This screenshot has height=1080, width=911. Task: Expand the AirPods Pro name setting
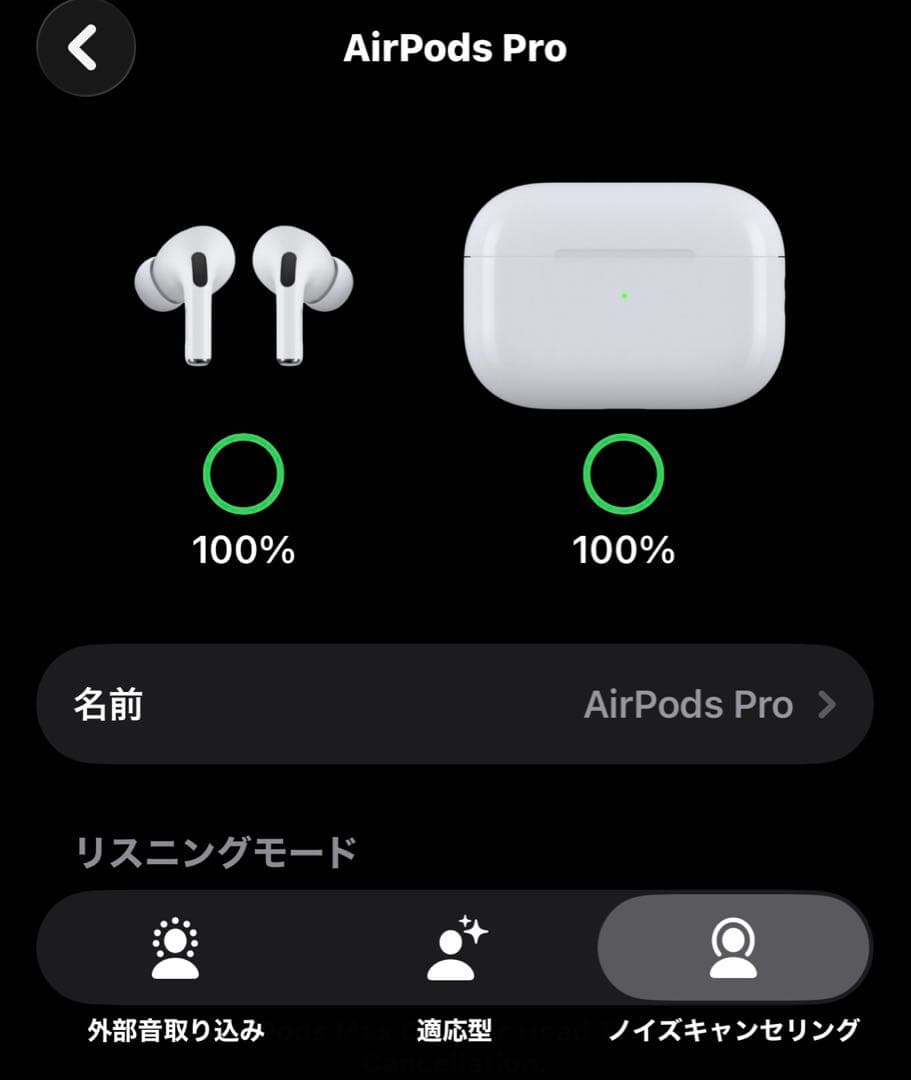tap(455, 705)
